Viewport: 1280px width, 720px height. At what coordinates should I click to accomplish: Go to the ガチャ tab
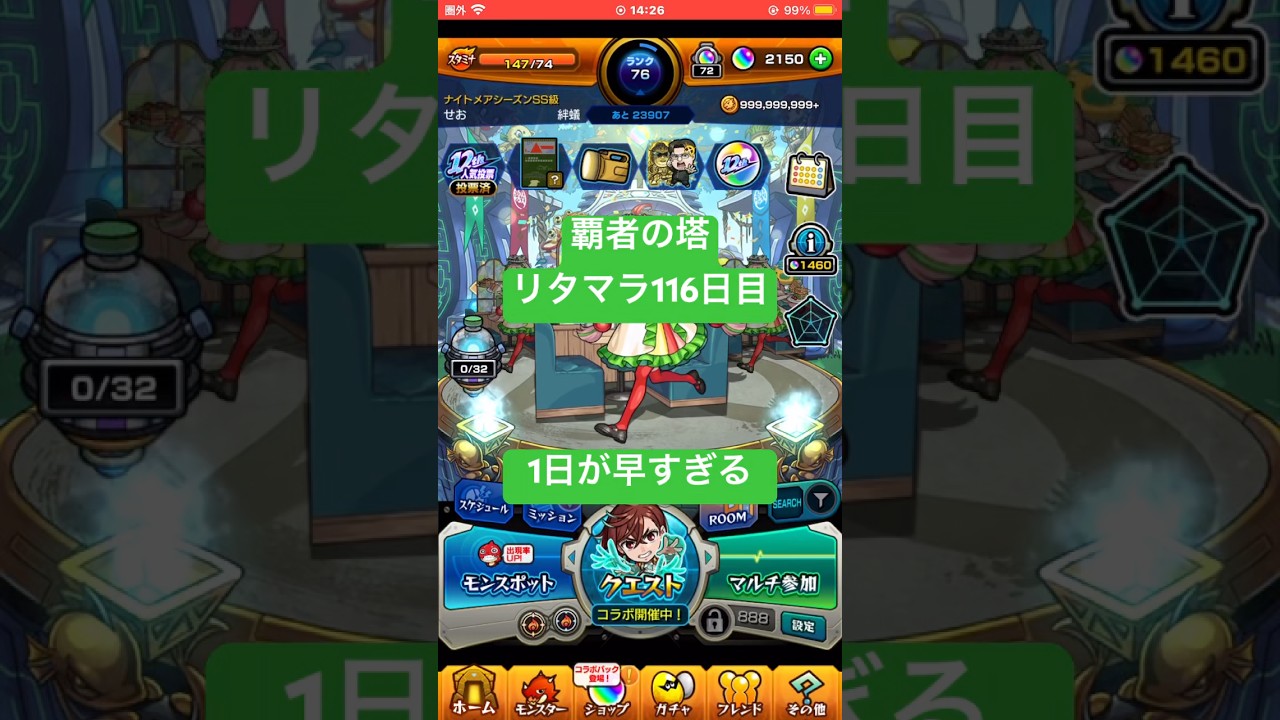[673, 692]
